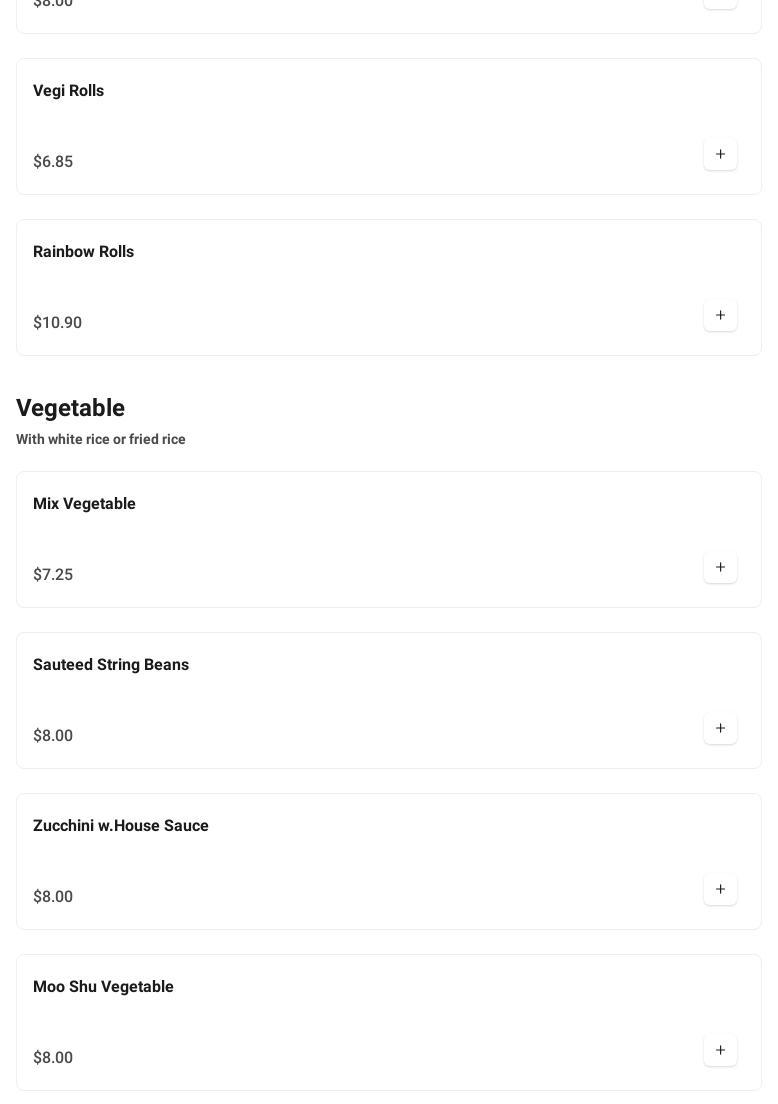Add Sauteed String Beans to cart

point(720,728)
